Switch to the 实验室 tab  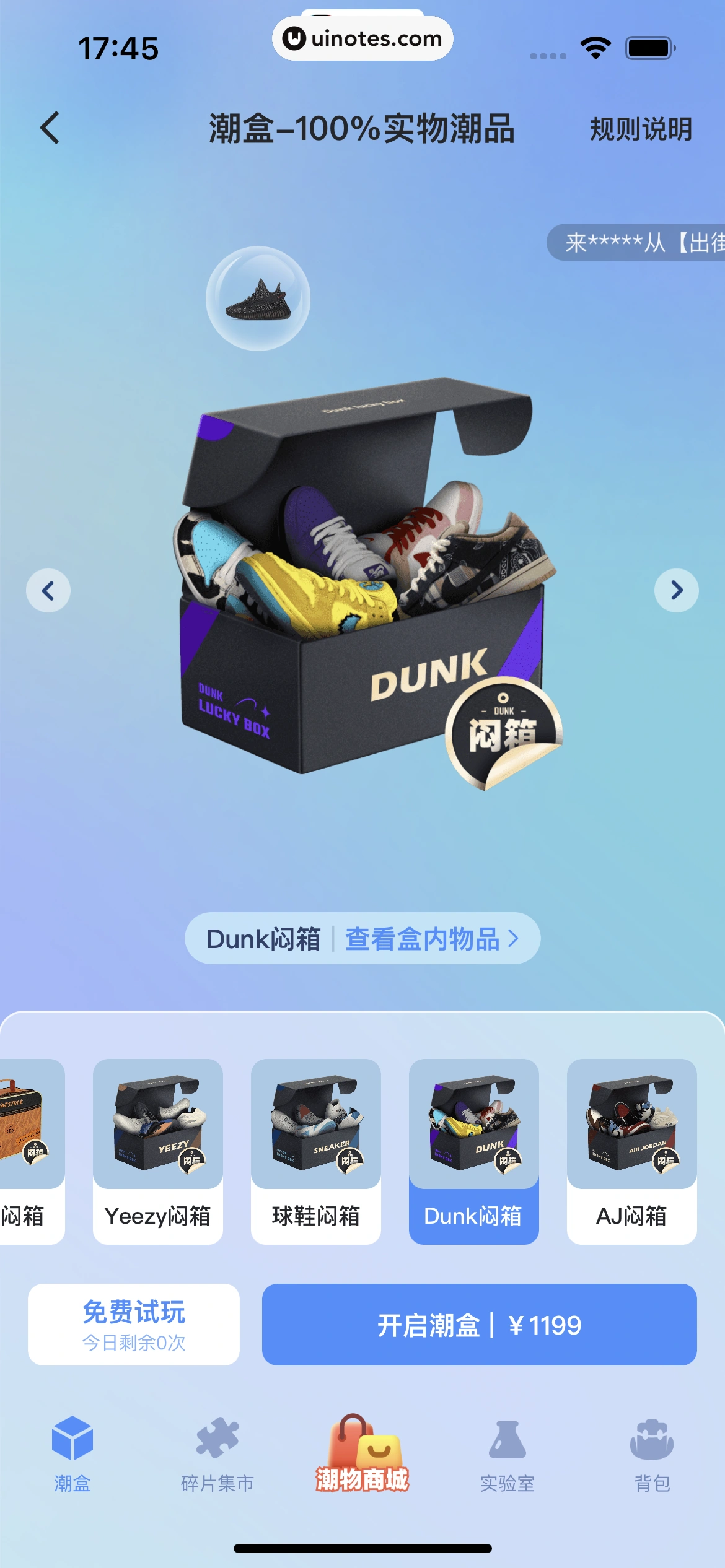click(507, 1453)
